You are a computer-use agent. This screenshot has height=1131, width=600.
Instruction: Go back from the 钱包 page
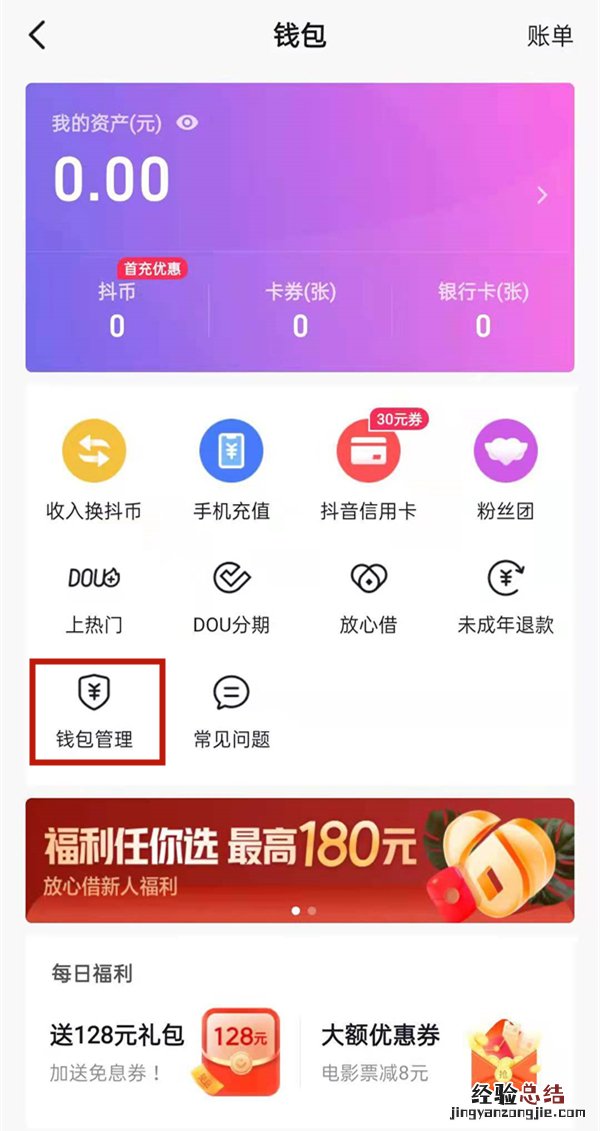[37, 36]
